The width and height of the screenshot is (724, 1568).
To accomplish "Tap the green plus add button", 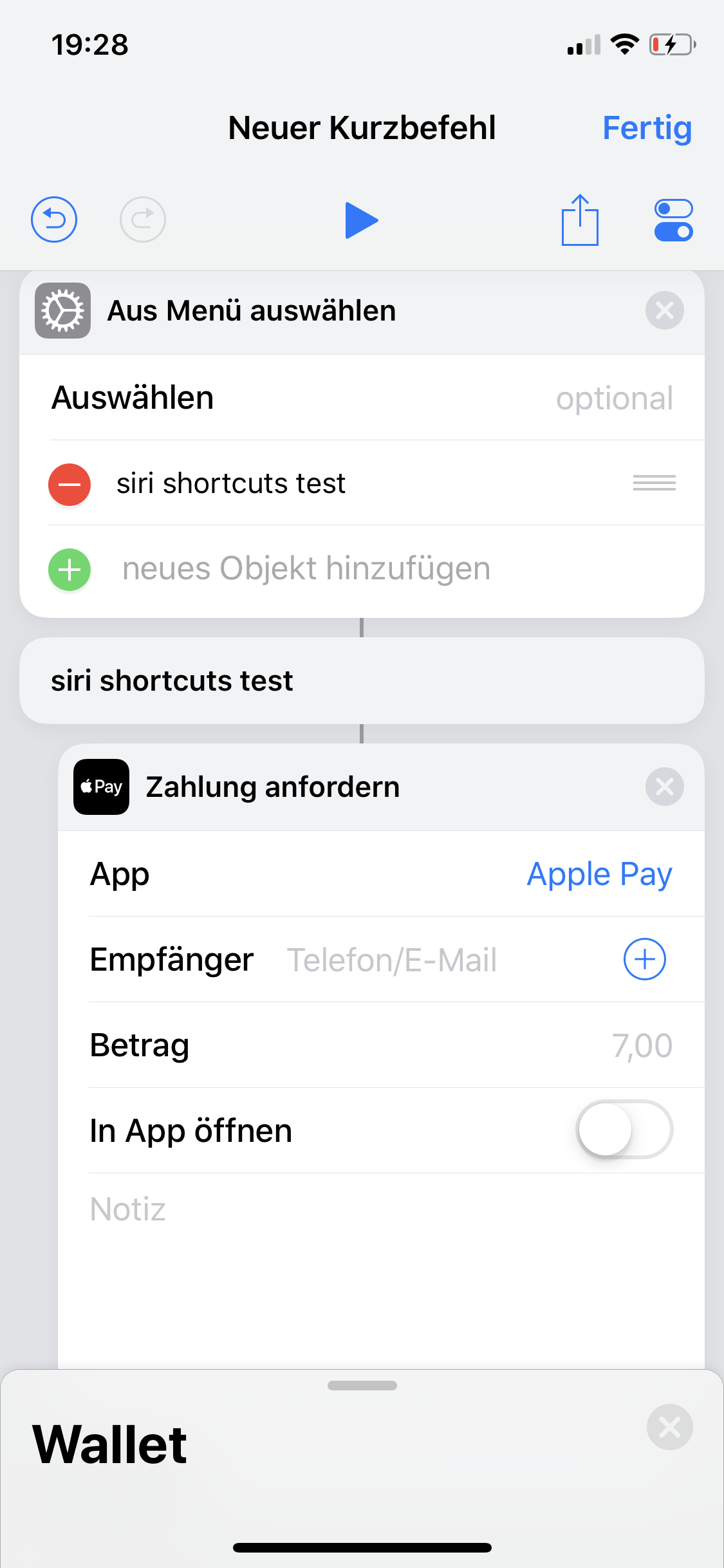I will [70, 570].
